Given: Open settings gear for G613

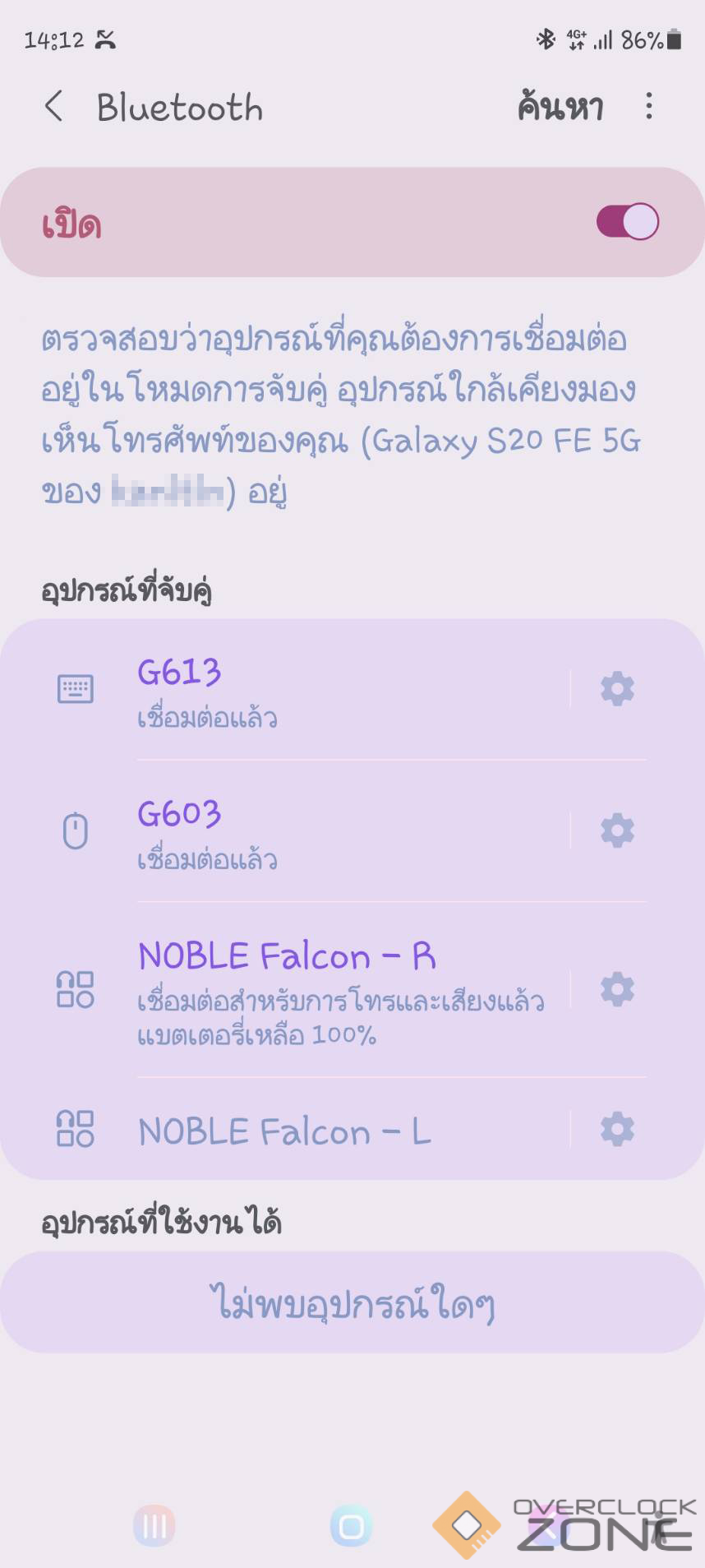Looking at the screenshot, I should coord(617,689).
